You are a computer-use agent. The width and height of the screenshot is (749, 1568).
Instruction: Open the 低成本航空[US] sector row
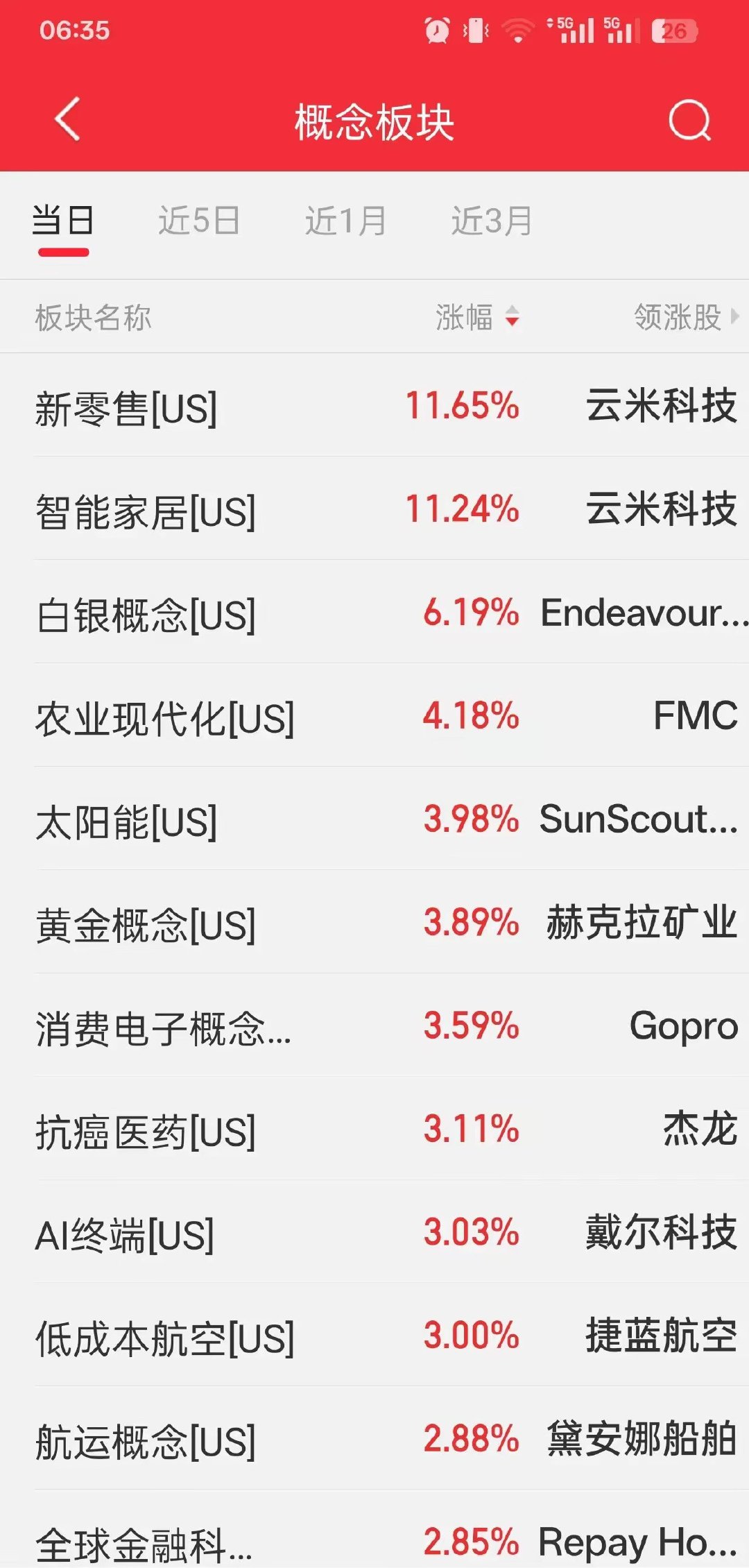coord(374,1336)
